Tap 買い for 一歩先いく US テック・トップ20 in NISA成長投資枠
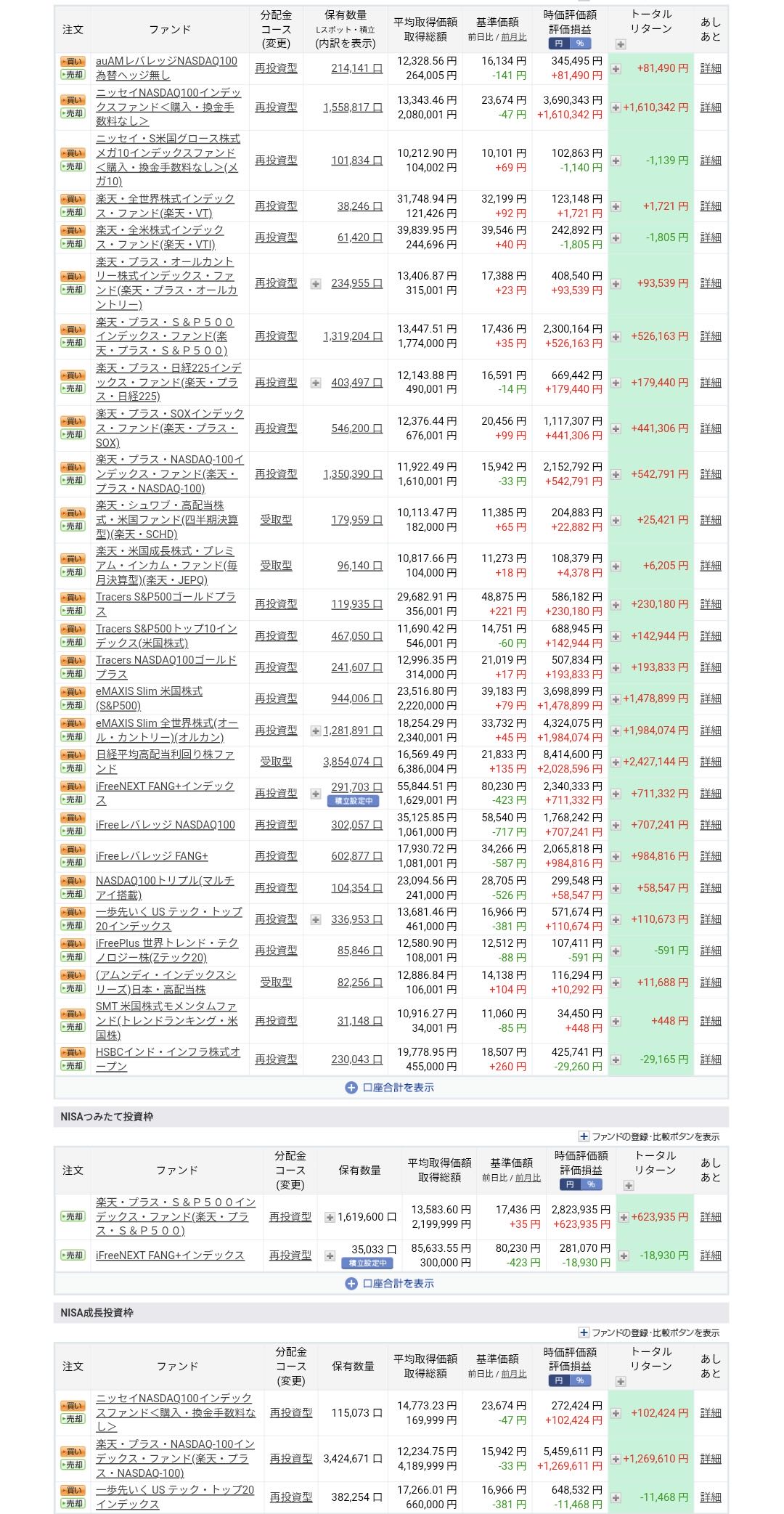 click(x=73, y=1490)
